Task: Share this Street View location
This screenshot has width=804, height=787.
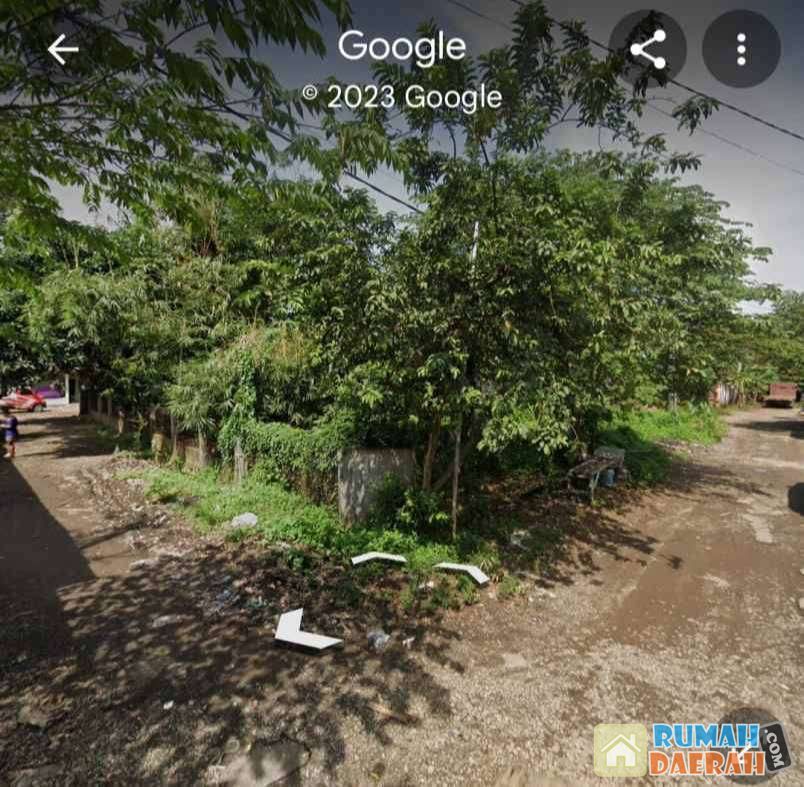Action: (x=647, y=49)
